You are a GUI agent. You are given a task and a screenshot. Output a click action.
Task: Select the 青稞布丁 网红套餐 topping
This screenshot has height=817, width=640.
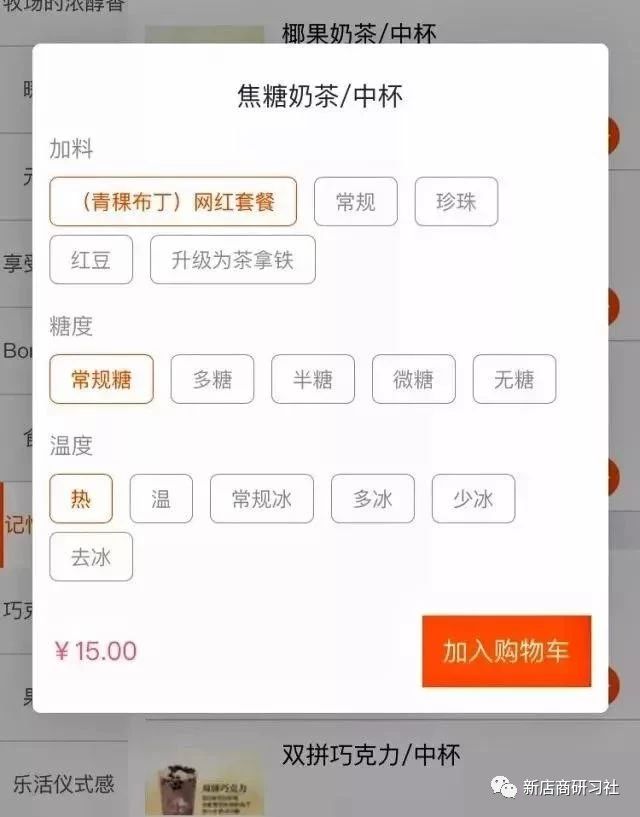point(173,202)
